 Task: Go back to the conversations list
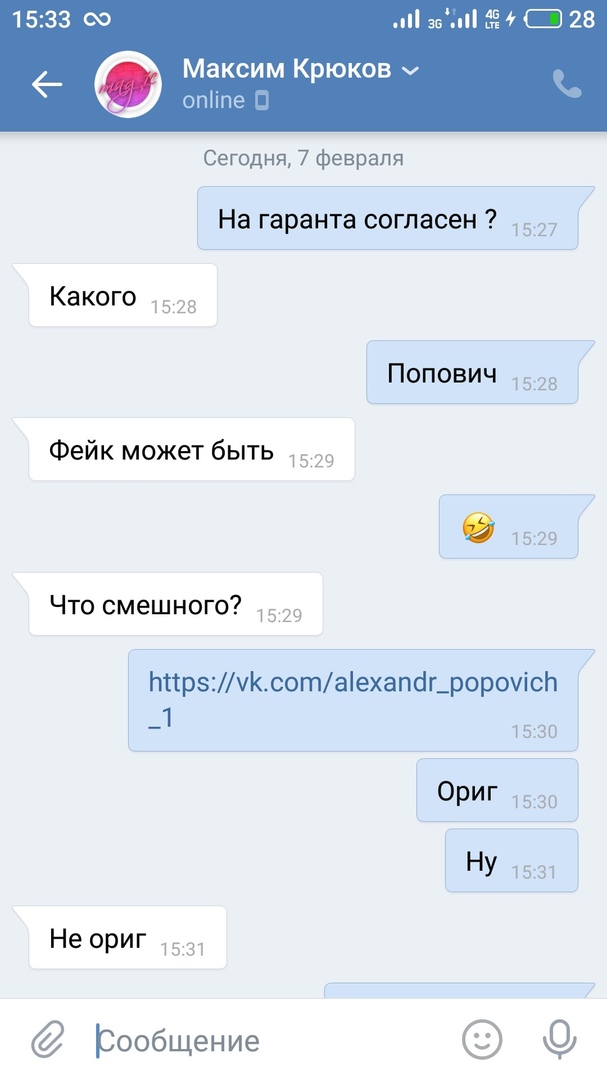(46, 85)
